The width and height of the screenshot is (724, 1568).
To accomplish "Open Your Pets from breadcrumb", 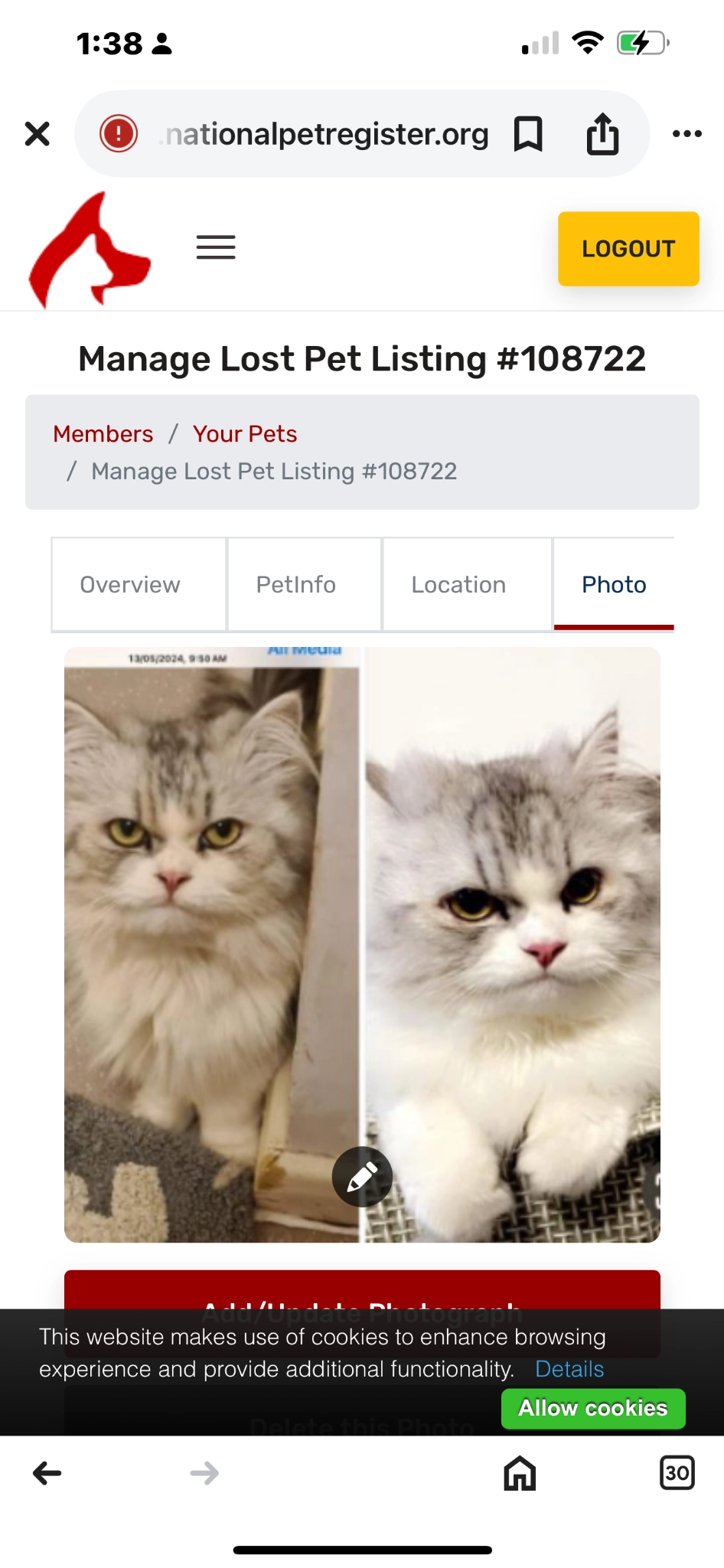I will pyautogui.click(x=244, y=433).
